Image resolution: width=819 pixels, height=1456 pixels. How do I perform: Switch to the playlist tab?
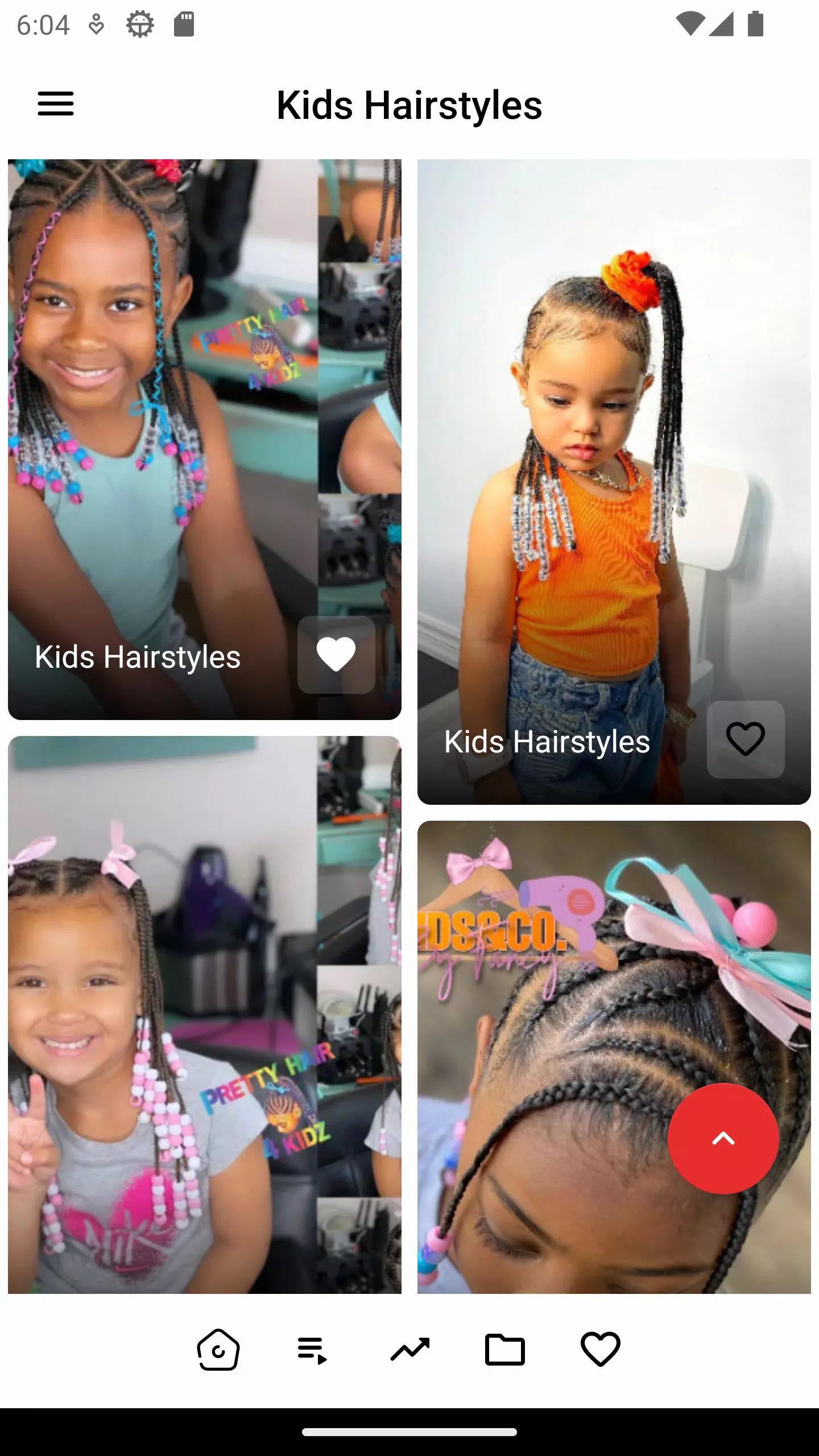[x=312, y=1350]
